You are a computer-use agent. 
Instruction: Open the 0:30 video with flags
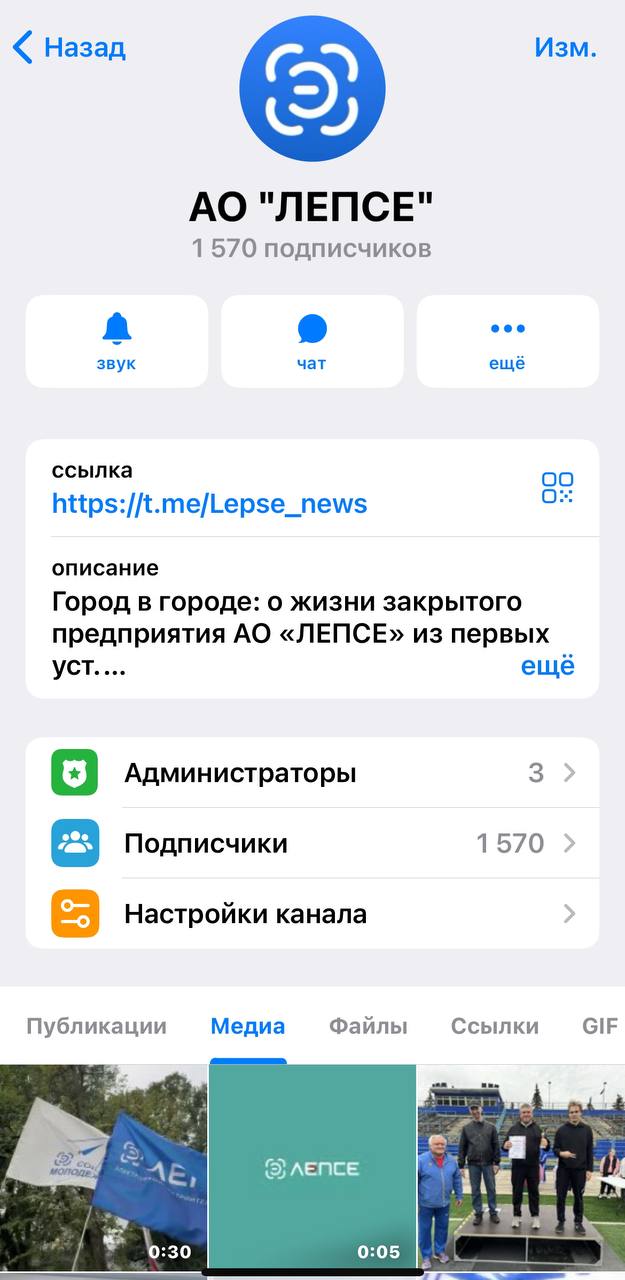[x=103, y=1167]
